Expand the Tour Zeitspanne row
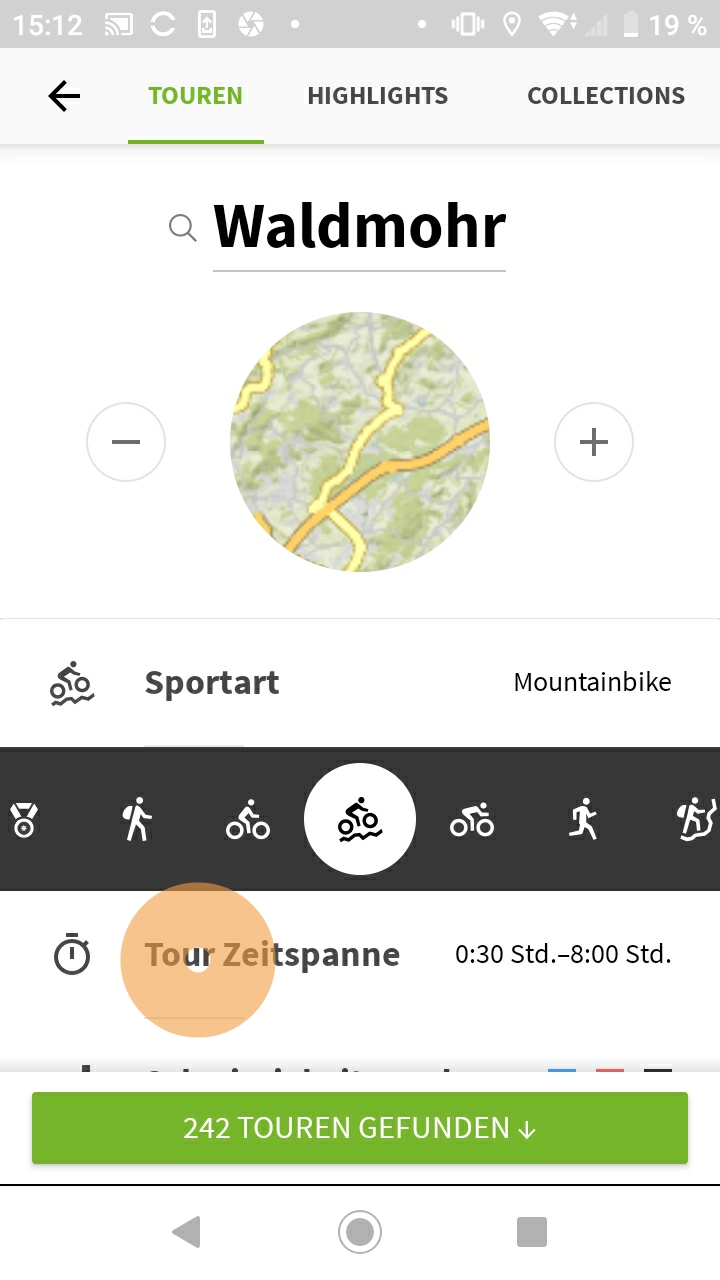 click(360, 955)
